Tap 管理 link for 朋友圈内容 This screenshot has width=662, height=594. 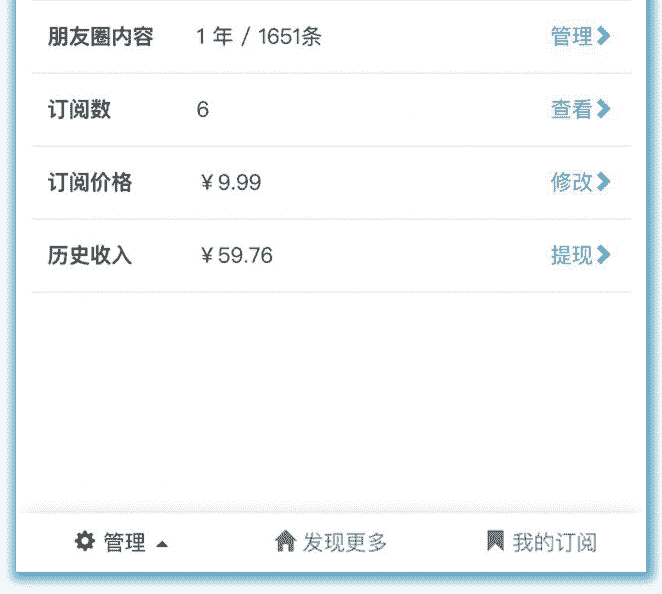click(x=580, y=37)
